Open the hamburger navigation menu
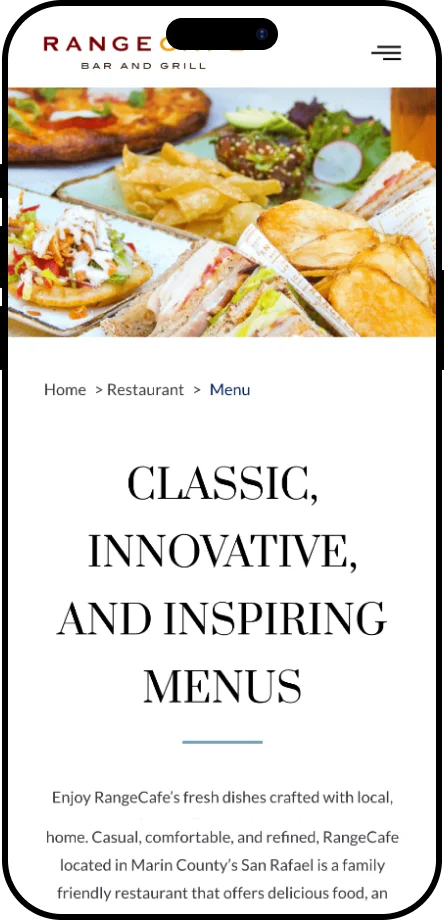Image resolution: width=444 pixels, height=920 pixels. click(x=387, y=53)
